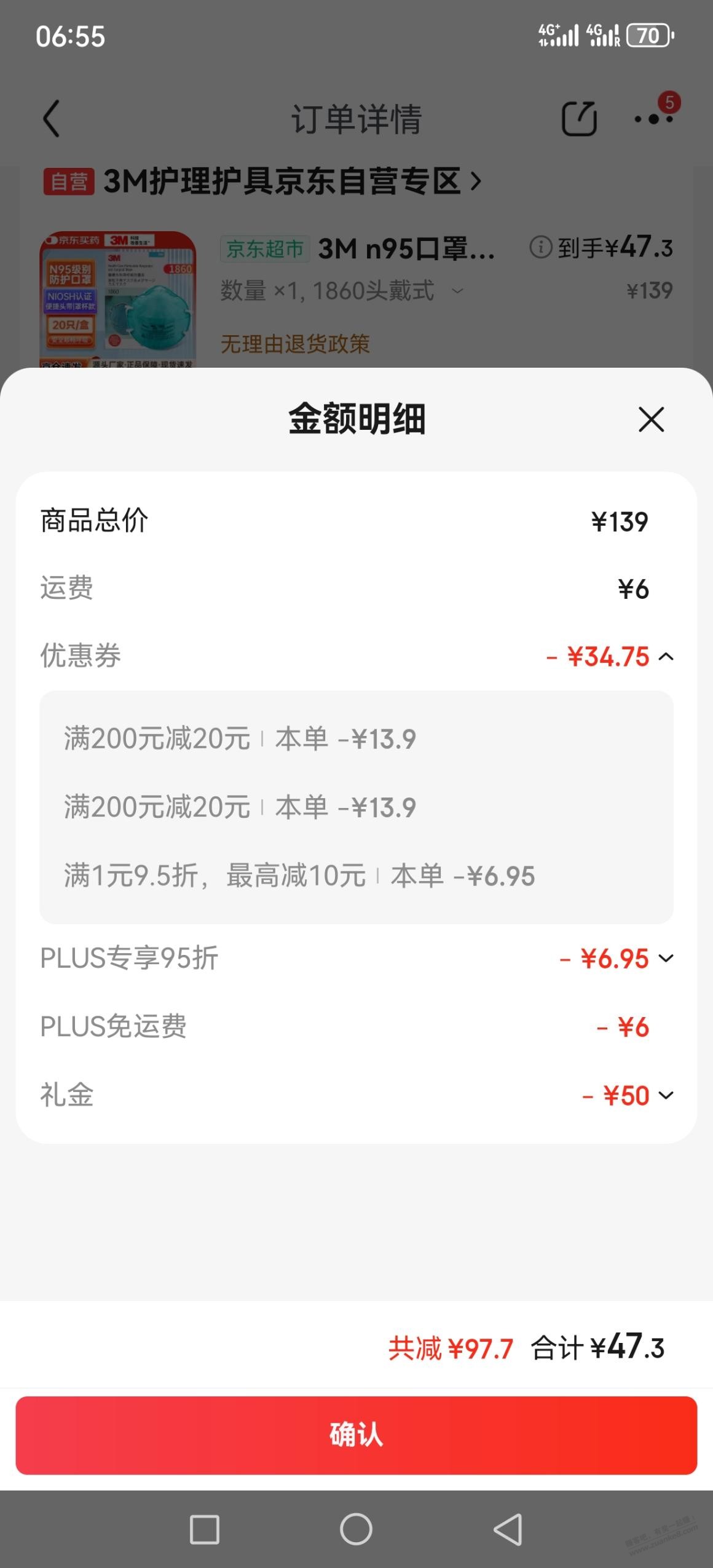The image size is (713, 1568).
Task: Tap the back arrow in the top bar
Action: (51, 118)
